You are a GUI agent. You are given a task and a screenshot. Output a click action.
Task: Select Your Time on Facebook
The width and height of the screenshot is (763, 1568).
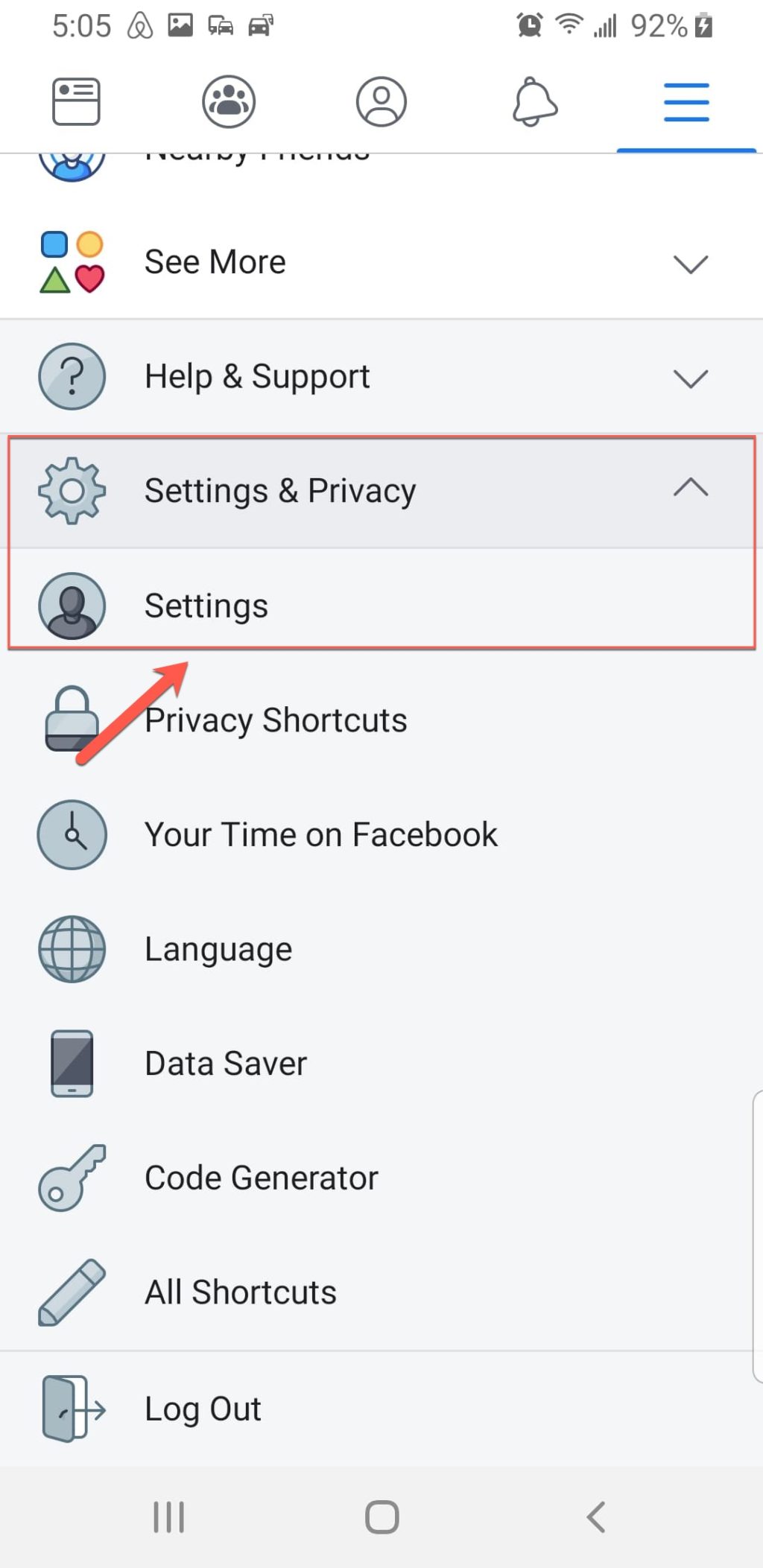click(x=320, y=834)
